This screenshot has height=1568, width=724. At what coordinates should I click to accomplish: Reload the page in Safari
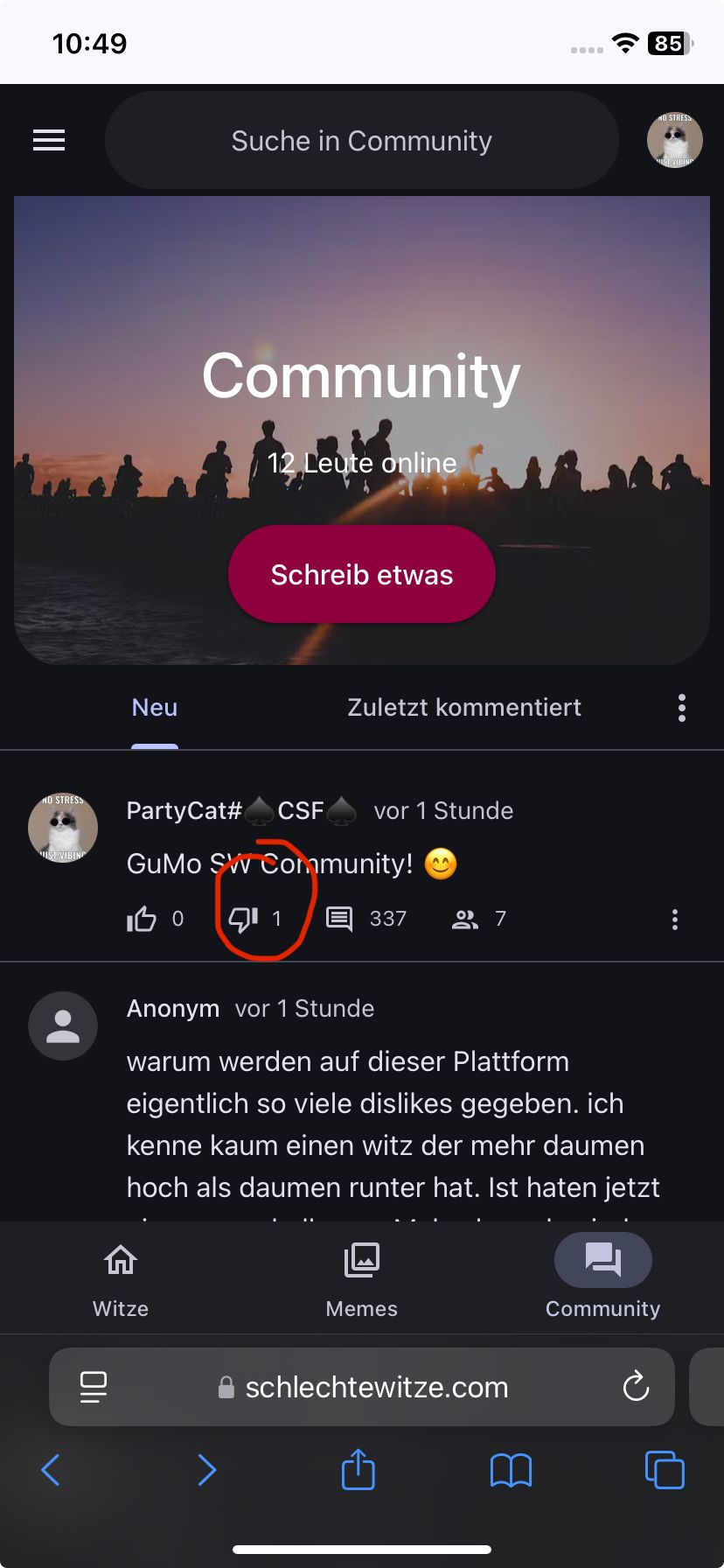pyautogui.click(x=636, y=1387)
